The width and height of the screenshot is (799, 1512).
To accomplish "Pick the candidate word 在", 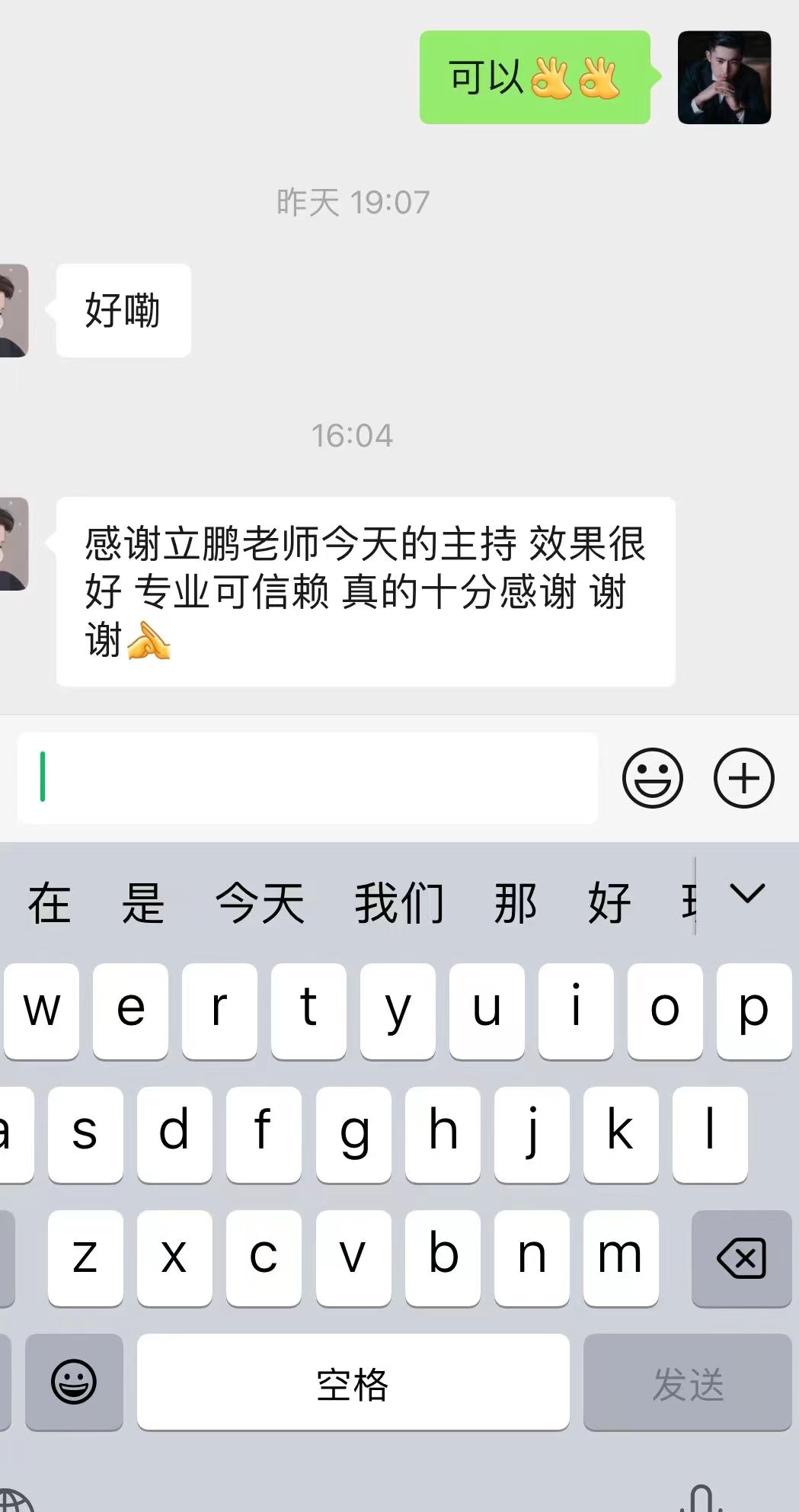I will (x=50, y=903).
